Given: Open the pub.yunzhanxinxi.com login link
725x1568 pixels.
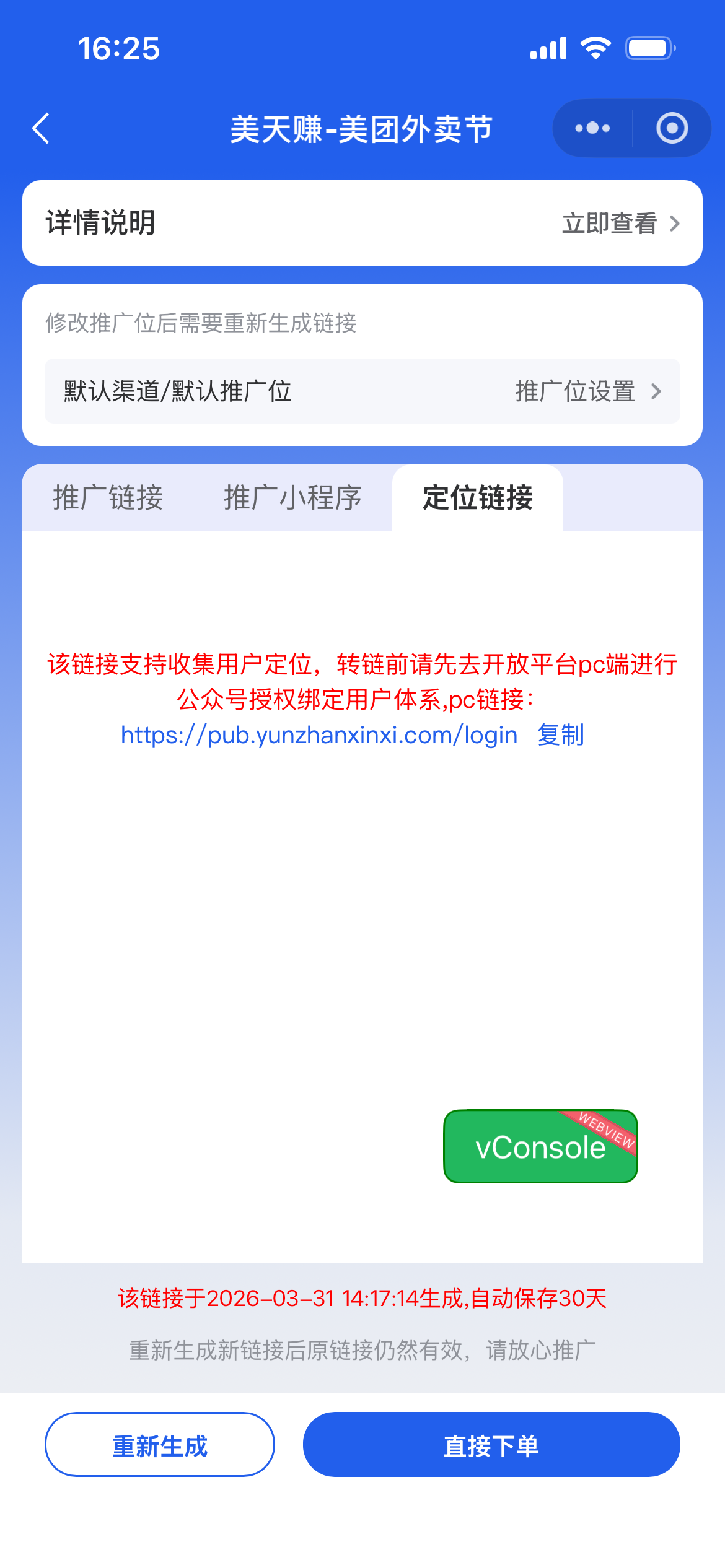Looking at the screenshot, I should [319, 735].
